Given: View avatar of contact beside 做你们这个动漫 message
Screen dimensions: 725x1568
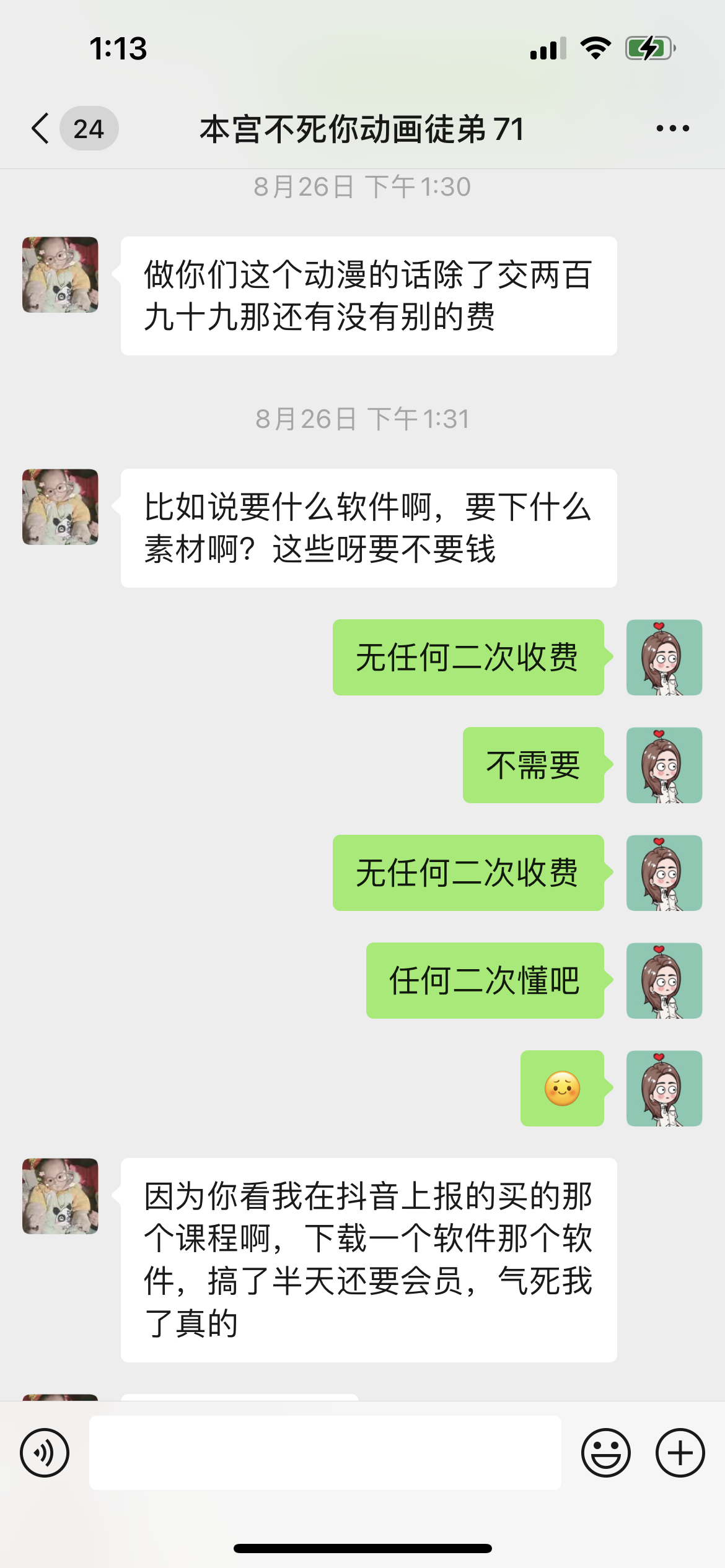Looking at the screenshot, I should [60, 274].
